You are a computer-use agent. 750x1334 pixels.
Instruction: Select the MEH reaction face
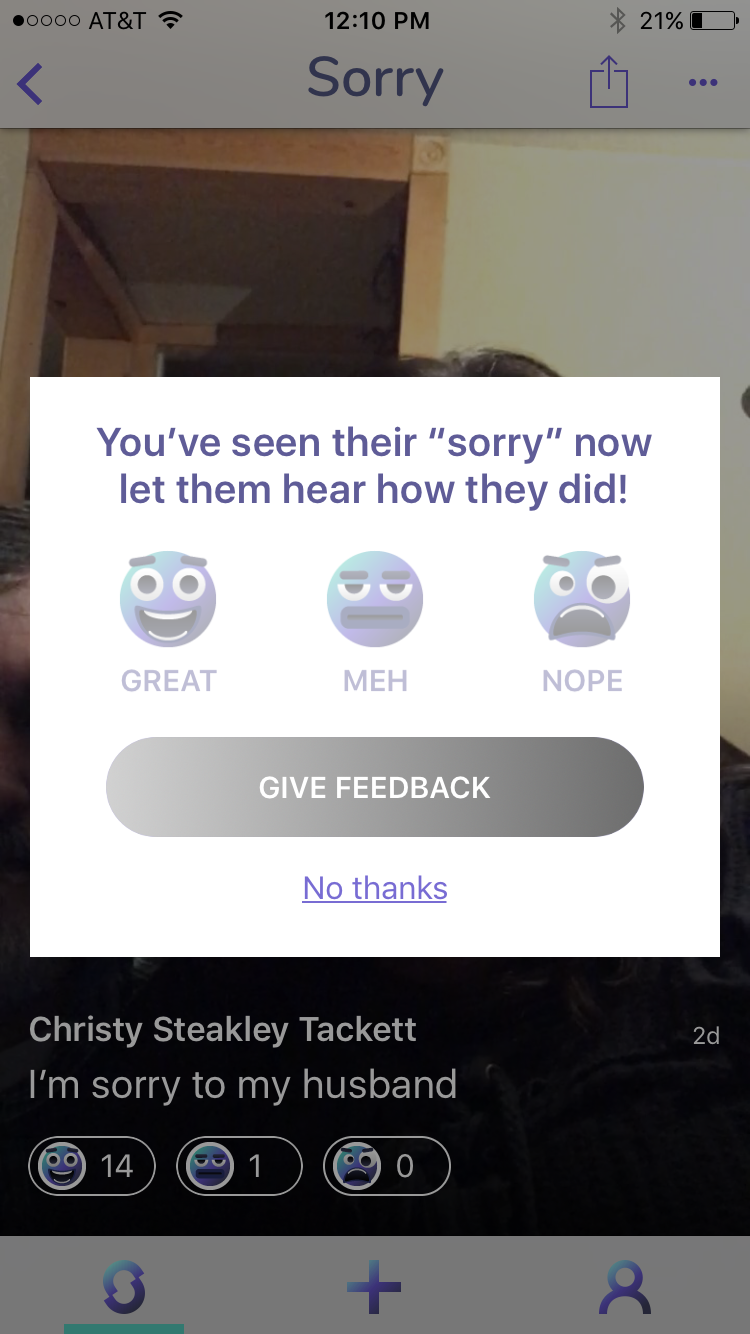[375, 600]
